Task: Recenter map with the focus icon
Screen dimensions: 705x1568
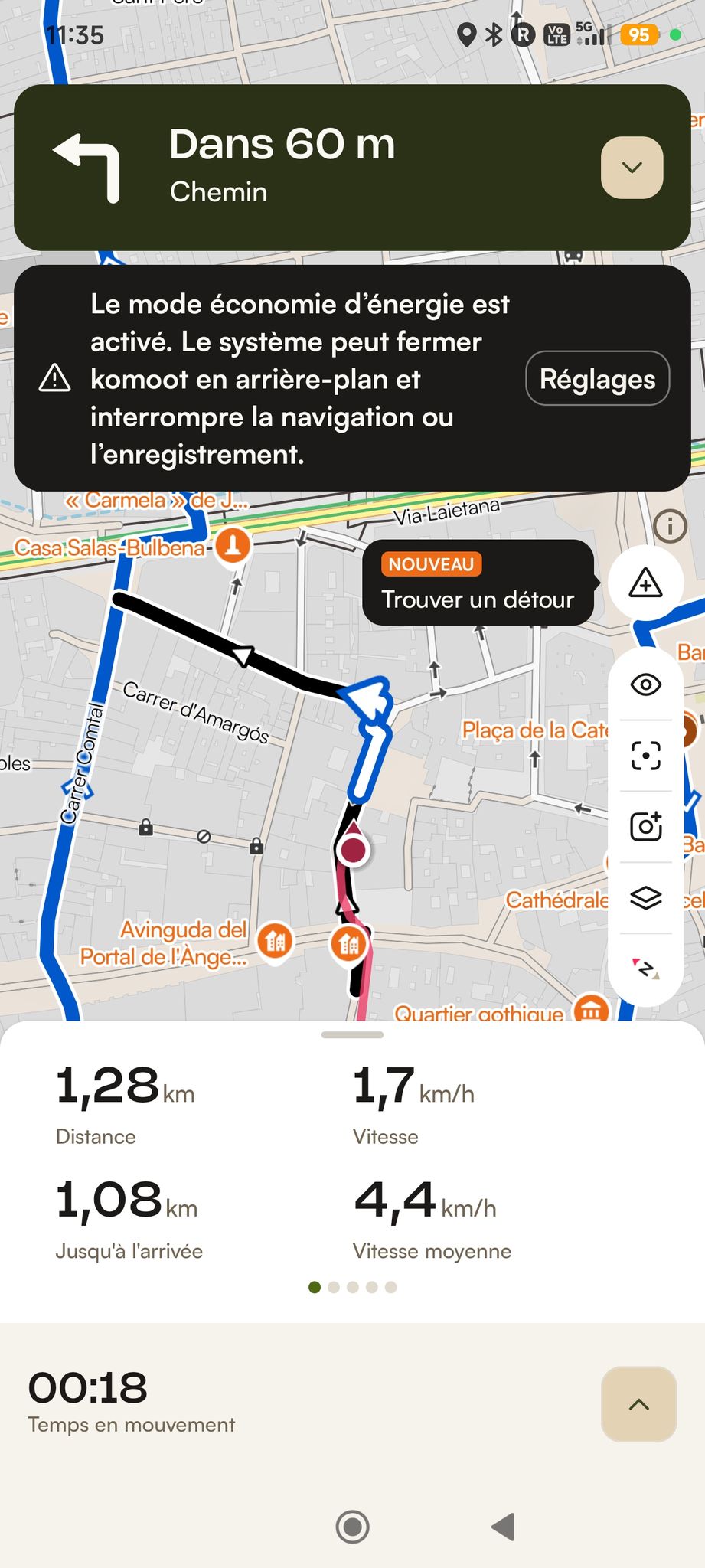Action: pos(645,756)
